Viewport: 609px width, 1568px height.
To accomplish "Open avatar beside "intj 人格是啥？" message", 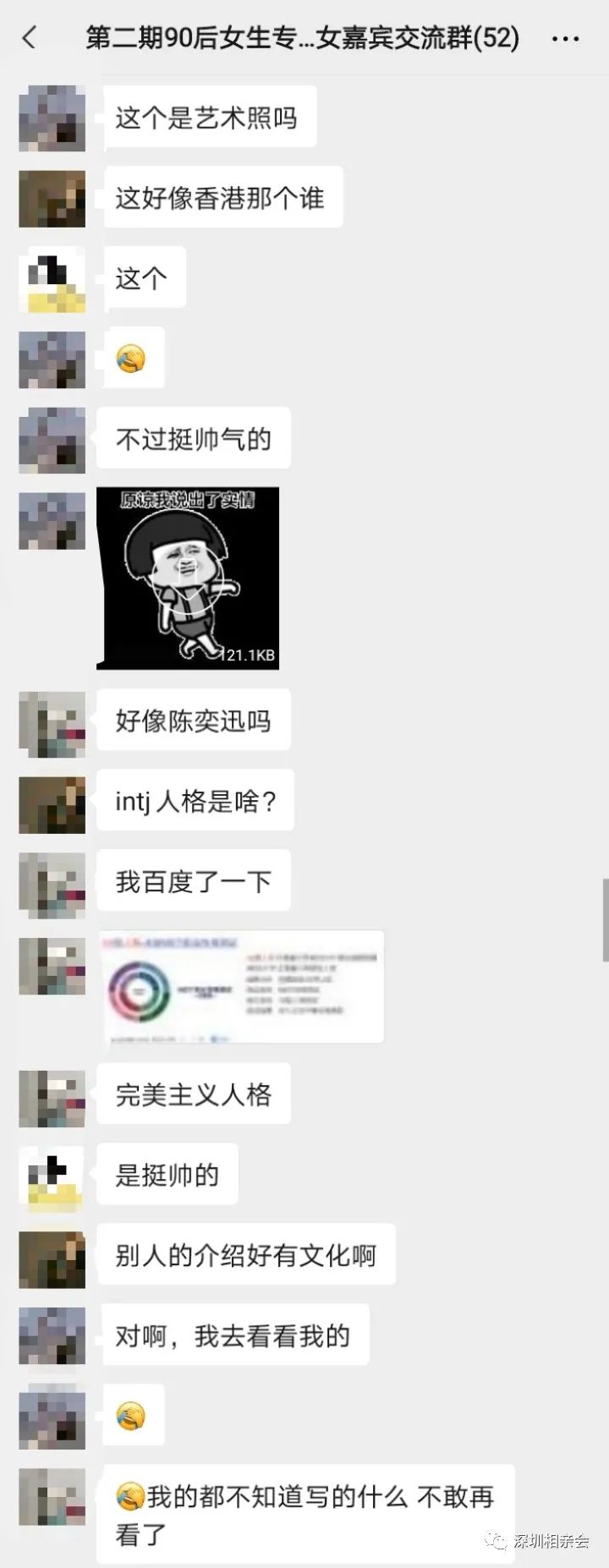I will [x=52, y=804].
